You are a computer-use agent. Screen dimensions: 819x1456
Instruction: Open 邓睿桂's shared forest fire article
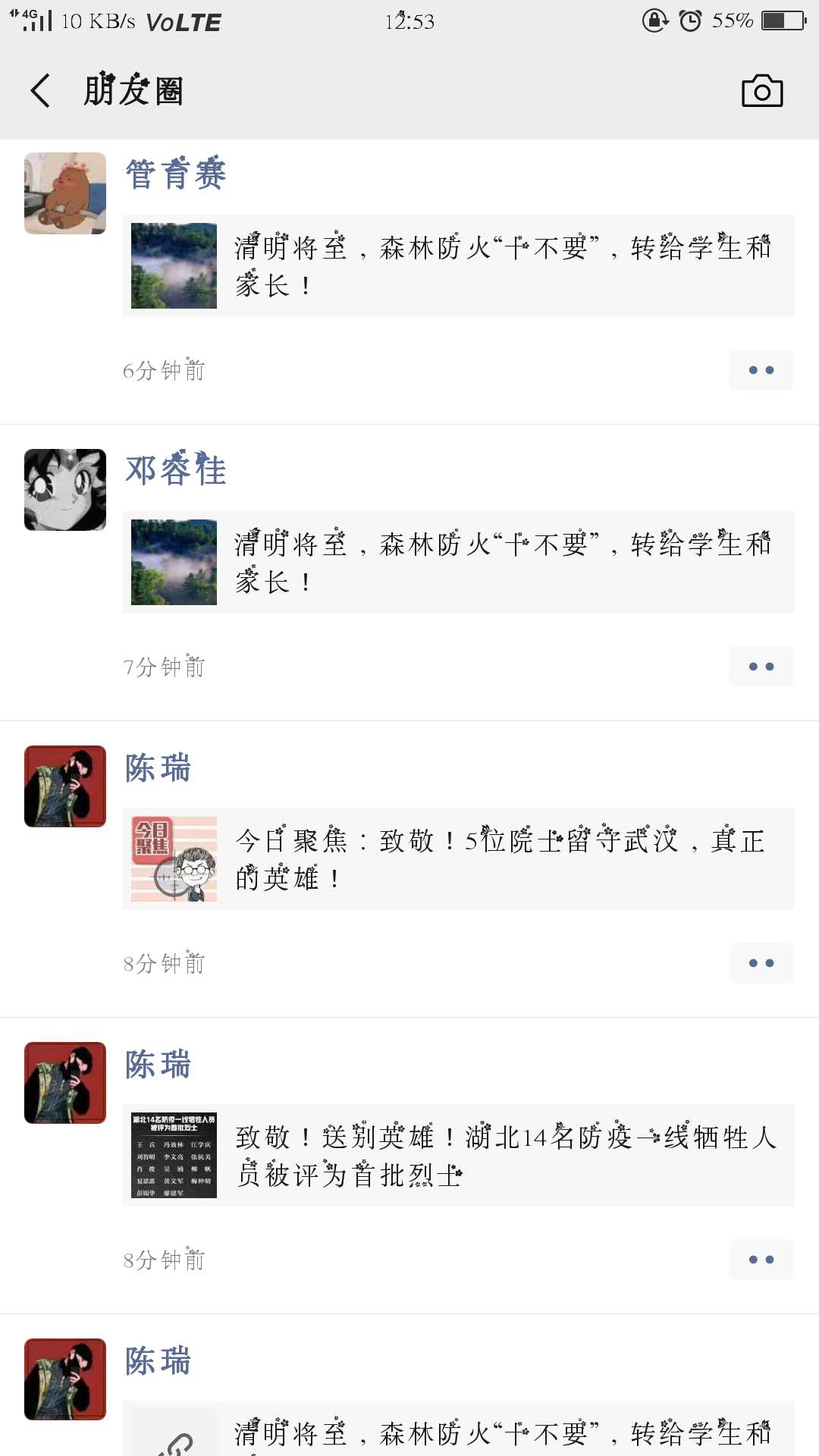[458, 562]
